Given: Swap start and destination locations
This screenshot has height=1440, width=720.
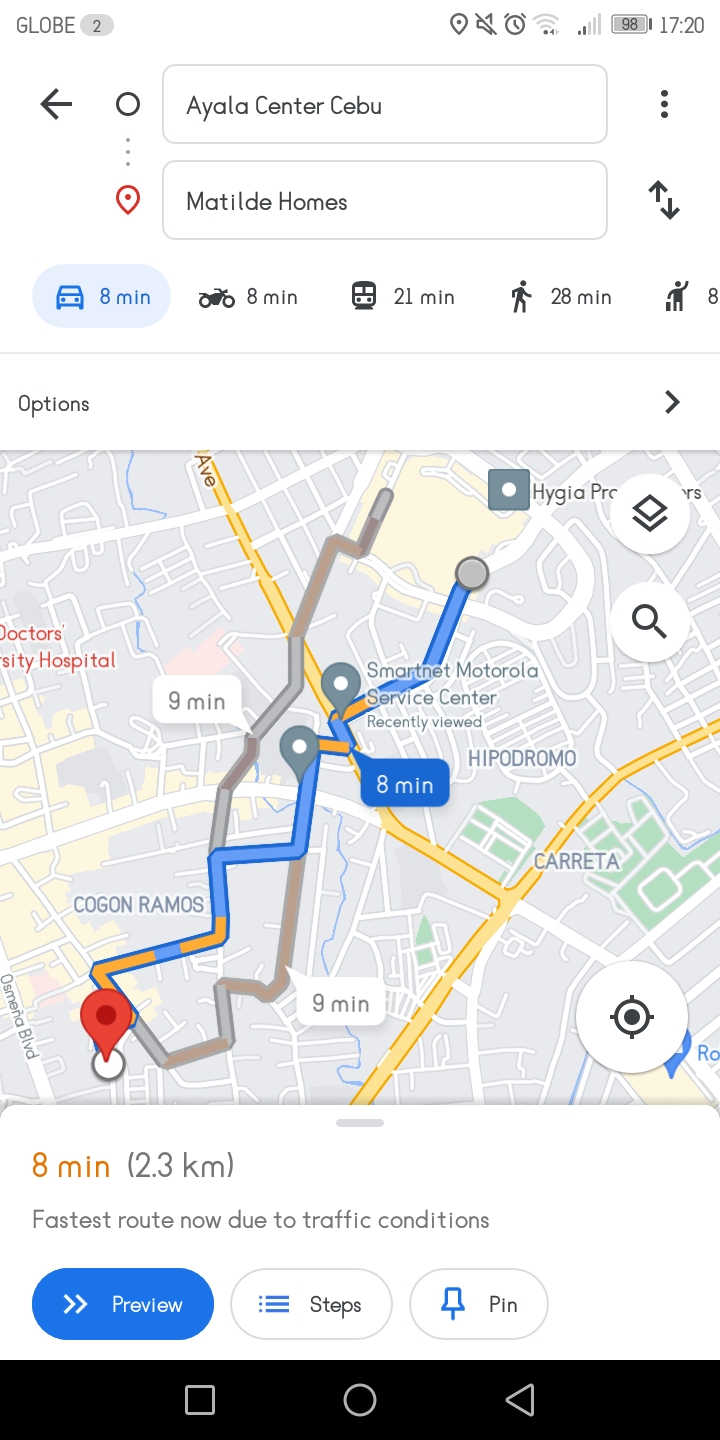Looking at the screenshot, I should [664, 200].
